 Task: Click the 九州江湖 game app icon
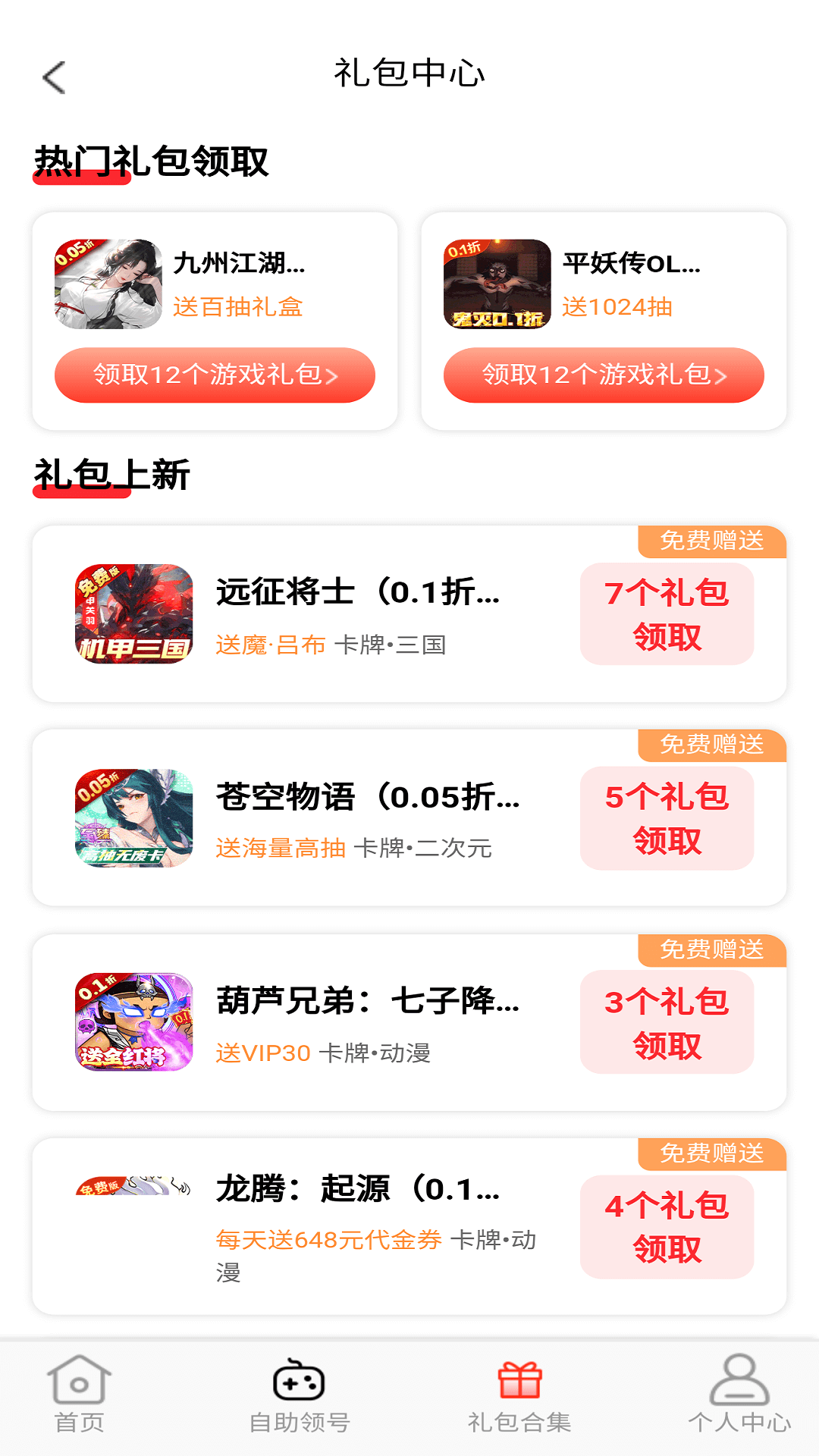[x=108, y=284]
